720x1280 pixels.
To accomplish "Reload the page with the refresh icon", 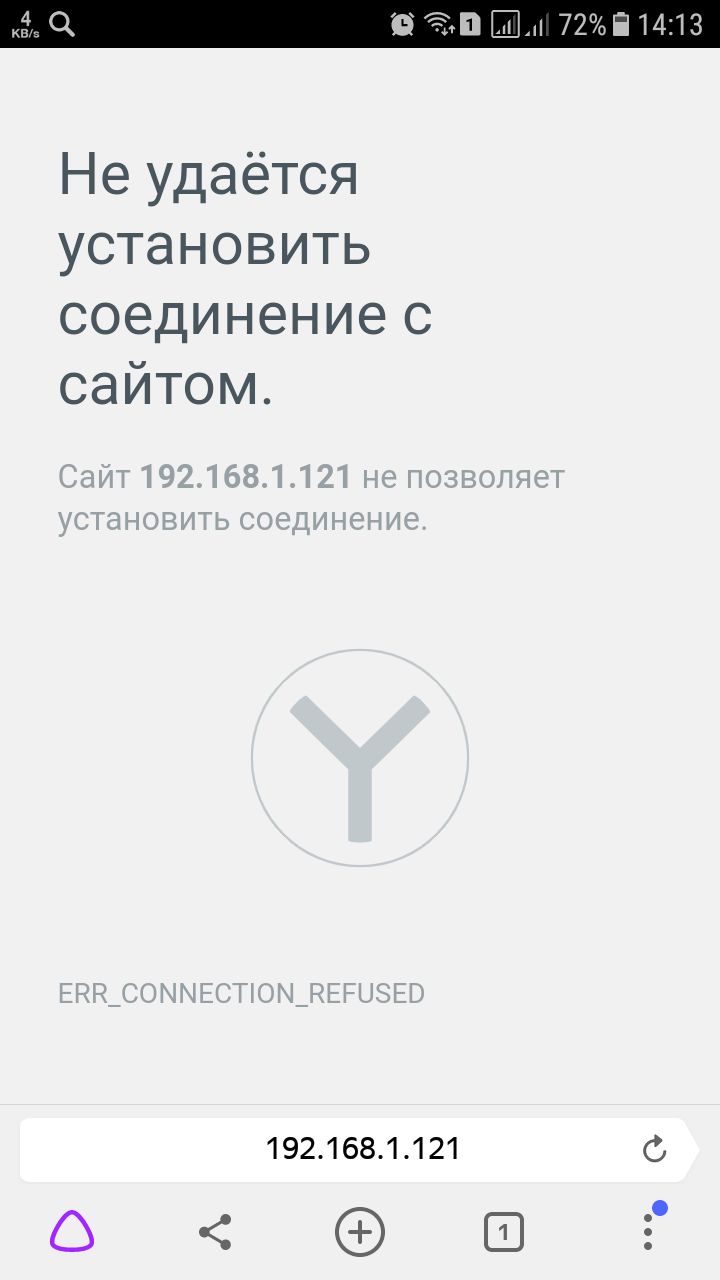I will [654, 1149].
